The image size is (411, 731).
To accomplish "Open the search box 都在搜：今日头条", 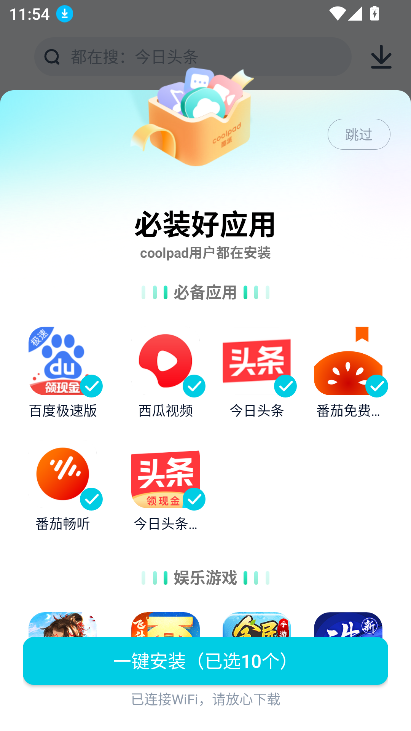I will click(x=192, y=57).
